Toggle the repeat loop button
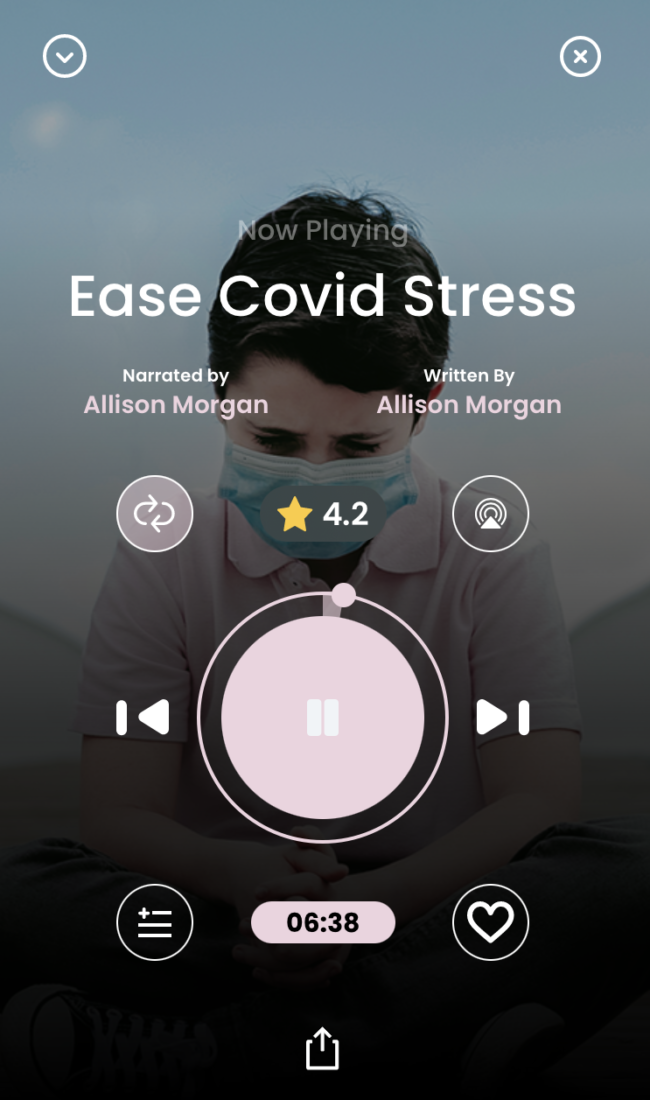Viewport: 650px width, 1100px height. (155, 514)
